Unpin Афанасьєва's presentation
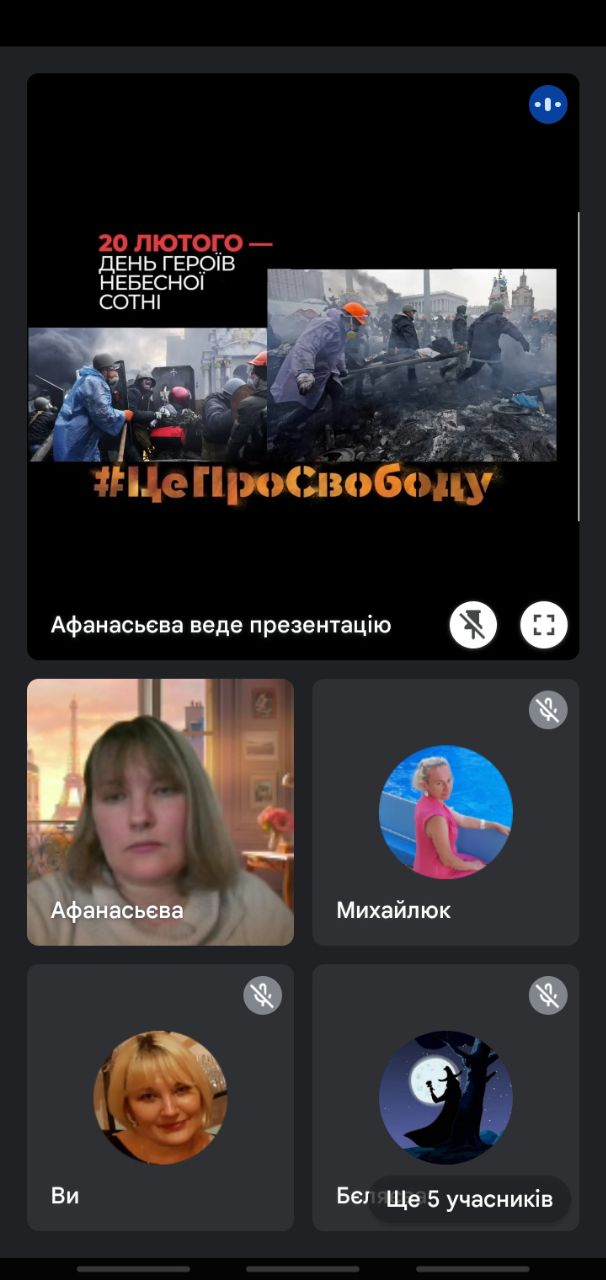This screenshot has height=1280, width=606. tap(473, 626)
